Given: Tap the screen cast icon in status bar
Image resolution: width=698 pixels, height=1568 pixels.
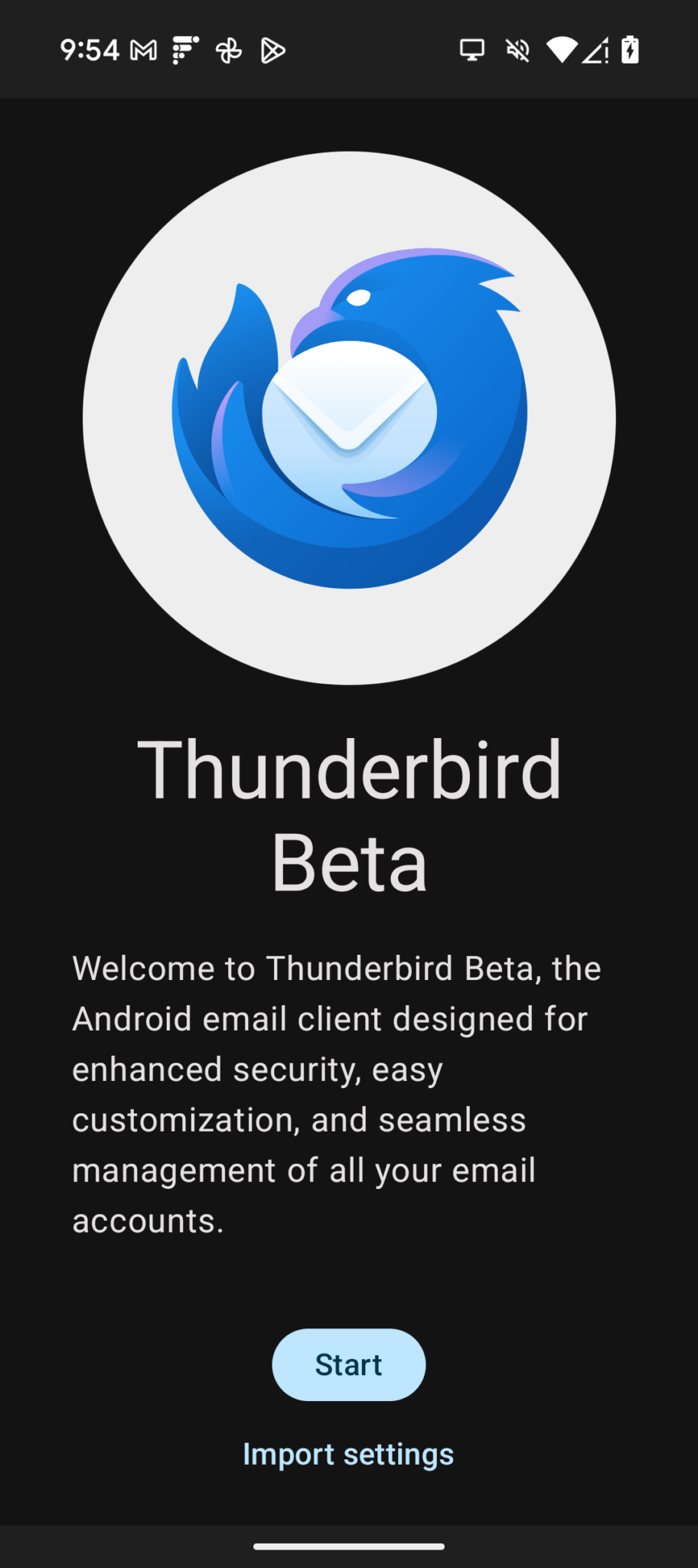Looking at the screenshot, I should point(471,49).
